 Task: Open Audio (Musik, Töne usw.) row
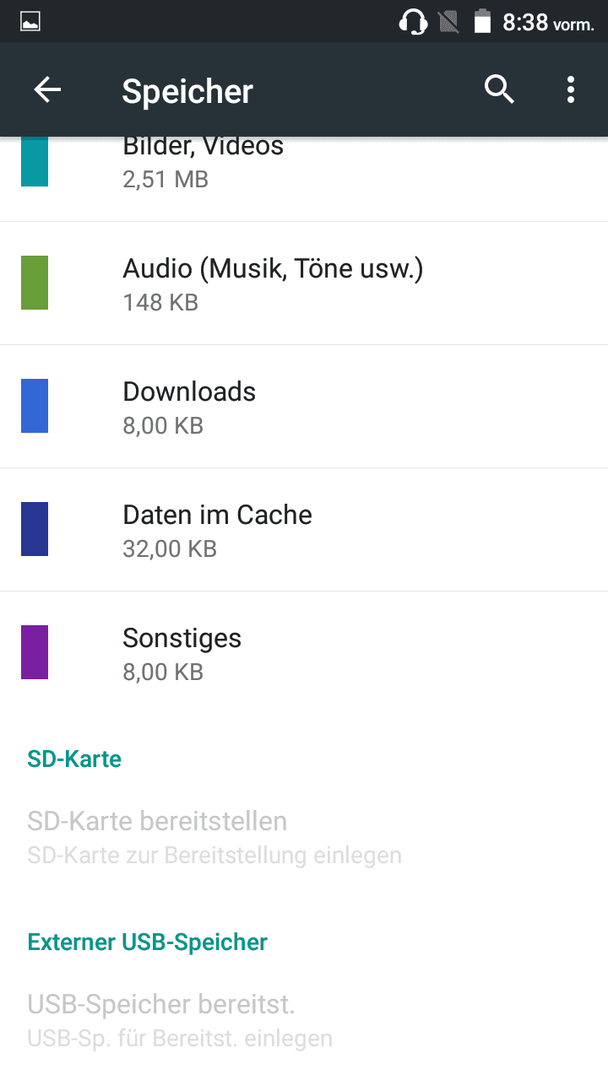click(x=304, y=283)
